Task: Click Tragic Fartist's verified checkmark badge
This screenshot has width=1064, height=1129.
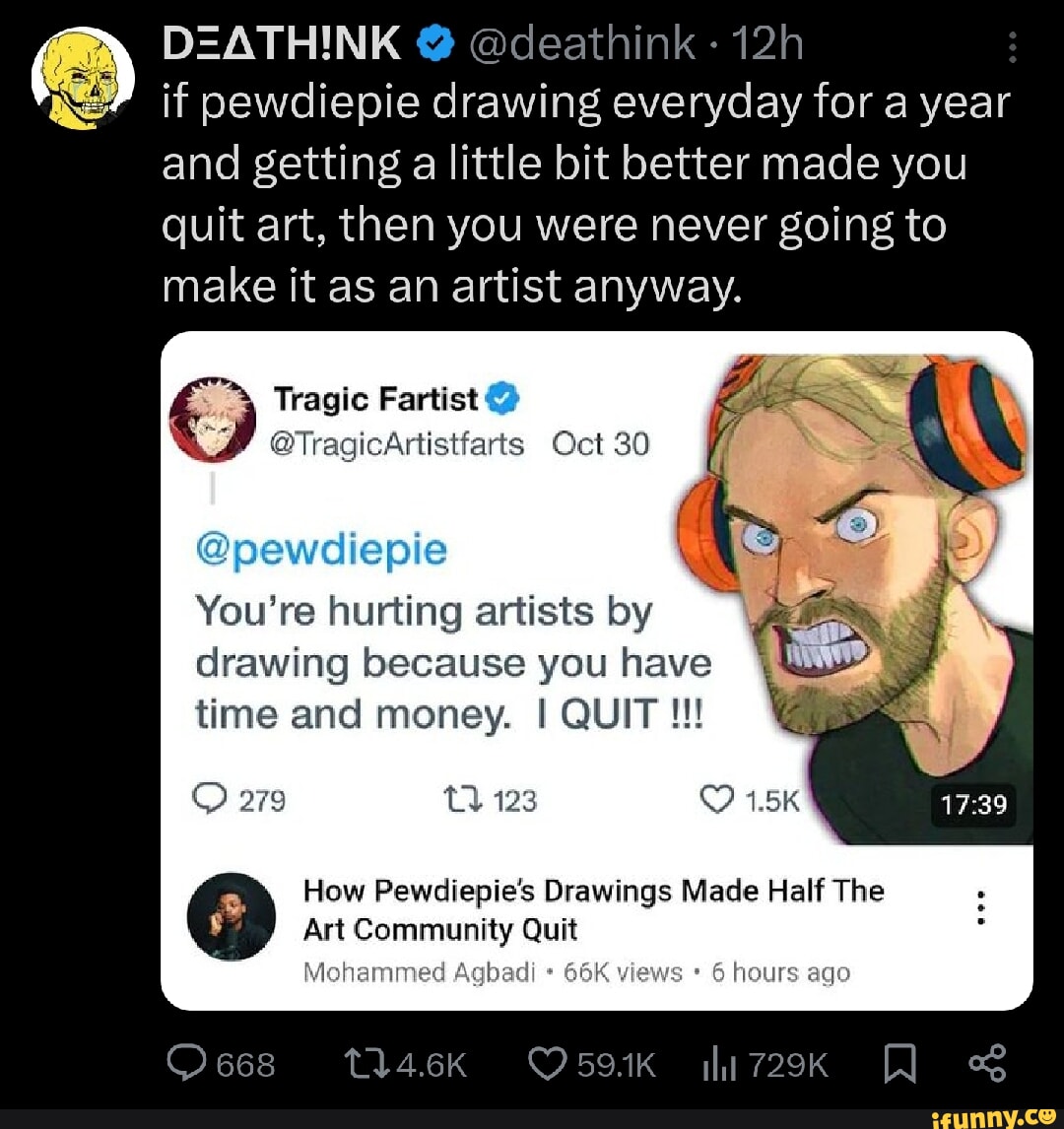Action: [503, 397]
